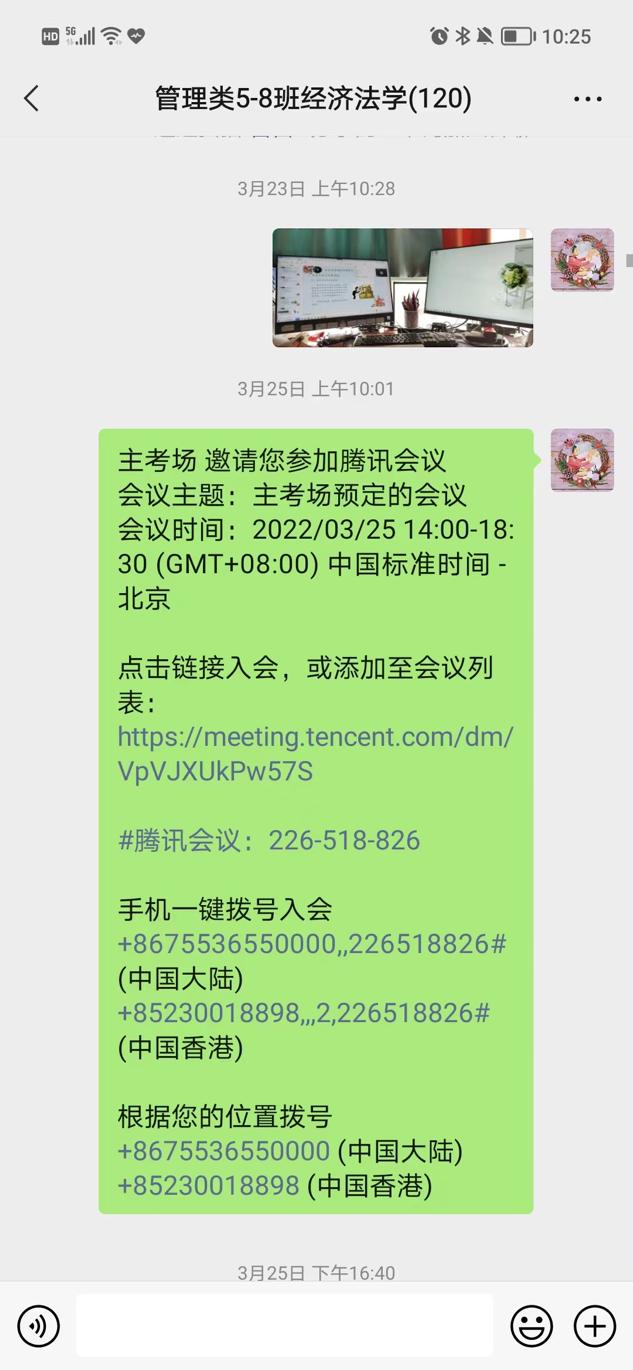Call +85230018898 listed under 根据您的位置拨号
The height and width of the screenshot is (1370, 633).
tap(208, 1186)
